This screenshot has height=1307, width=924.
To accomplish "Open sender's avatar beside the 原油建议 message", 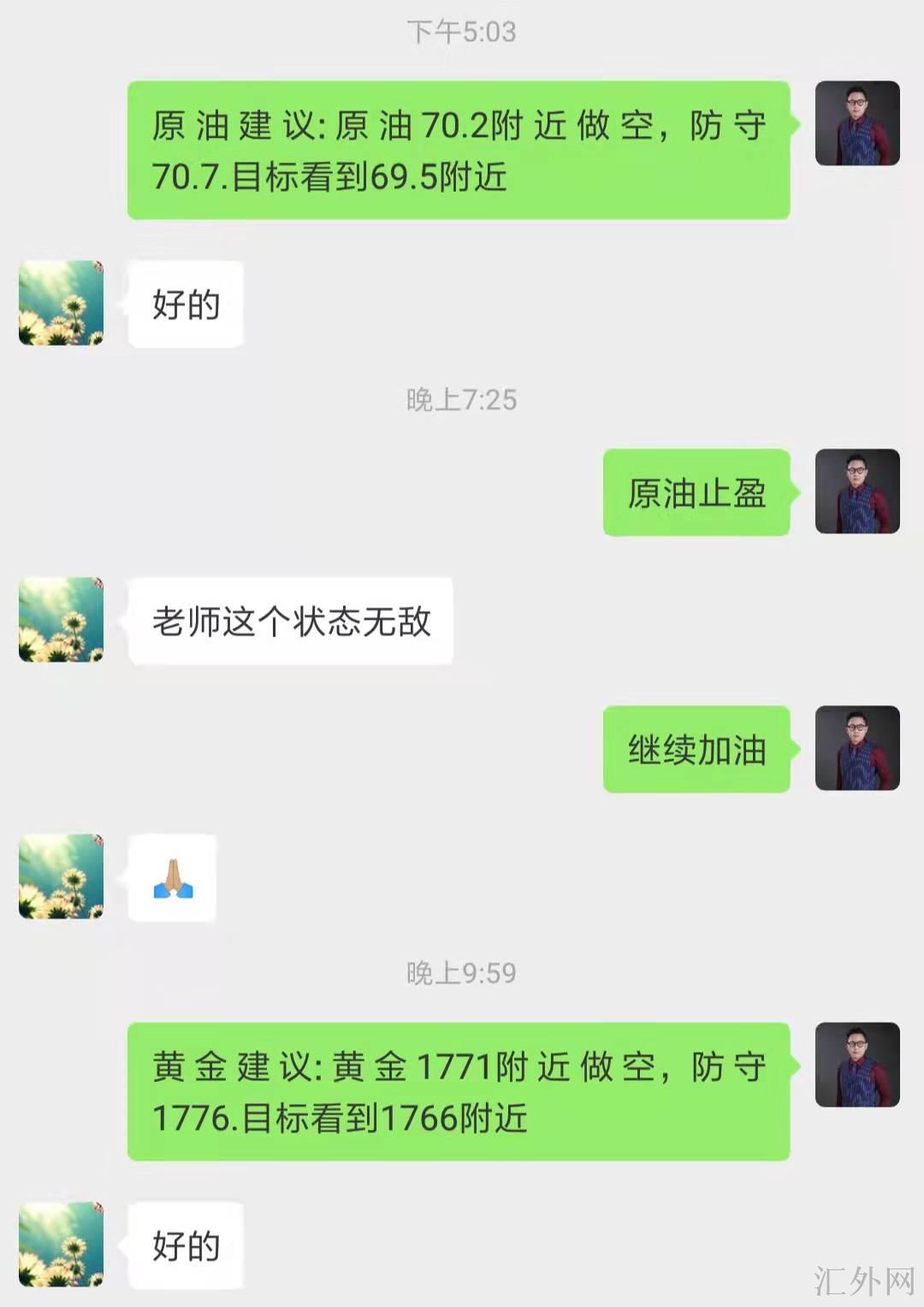I will [857, 123].
